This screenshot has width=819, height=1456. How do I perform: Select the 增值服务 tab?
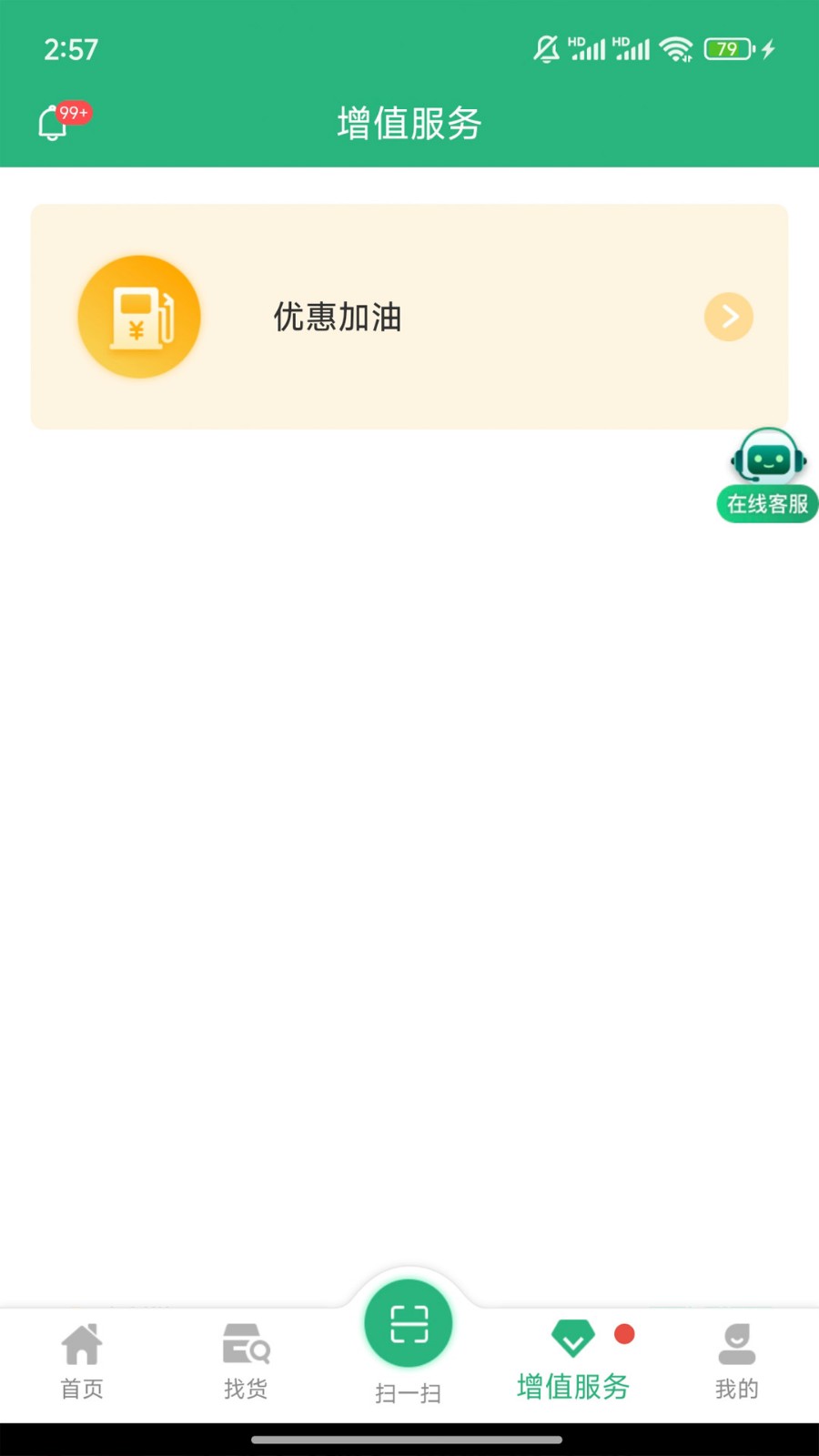click(573, 1361)
